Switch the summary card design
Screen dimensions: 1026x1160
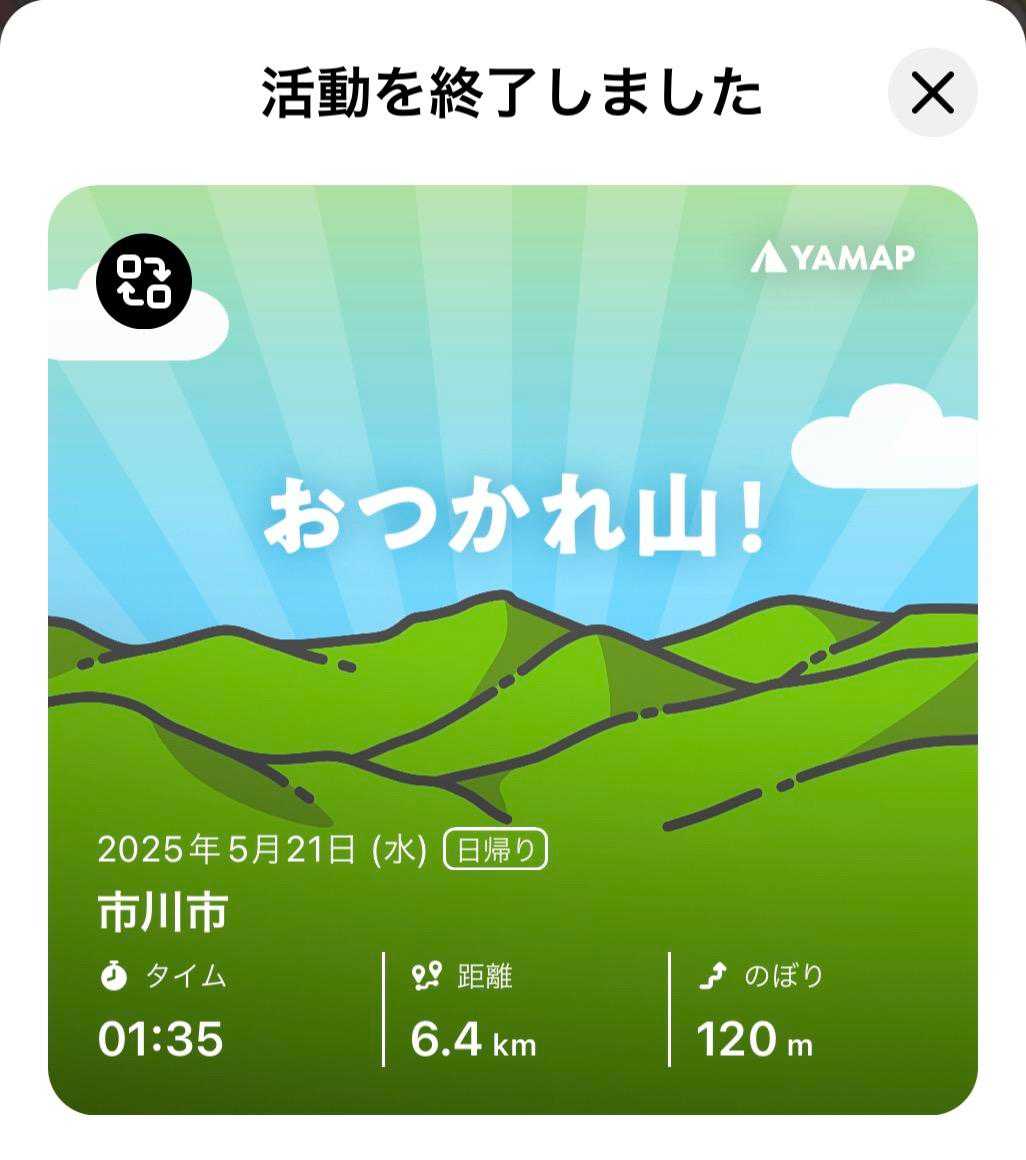144,281
